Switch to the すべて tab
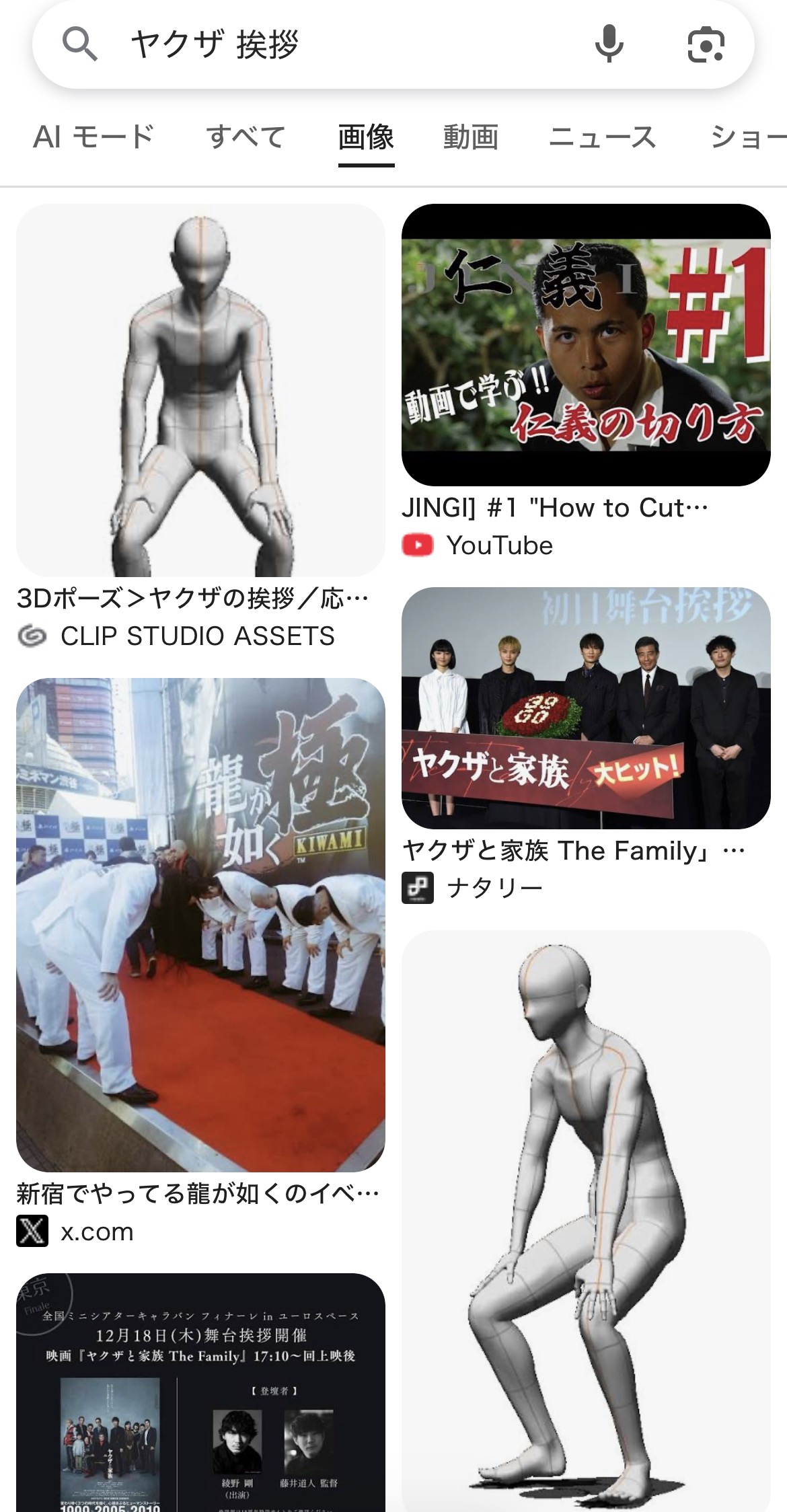 (x=246, y=137)
